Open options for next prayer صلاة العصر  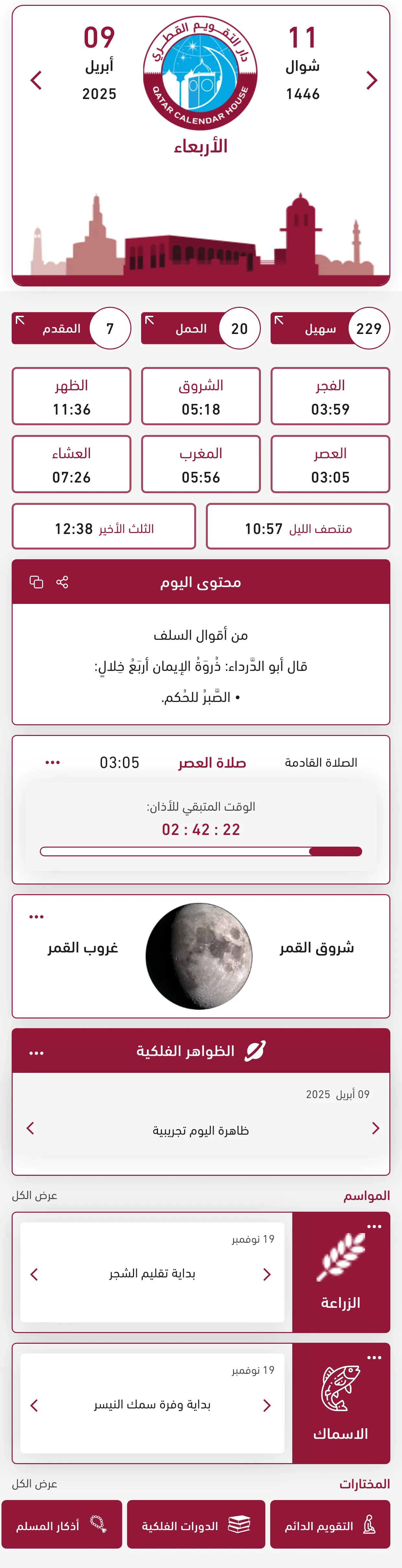52,762
